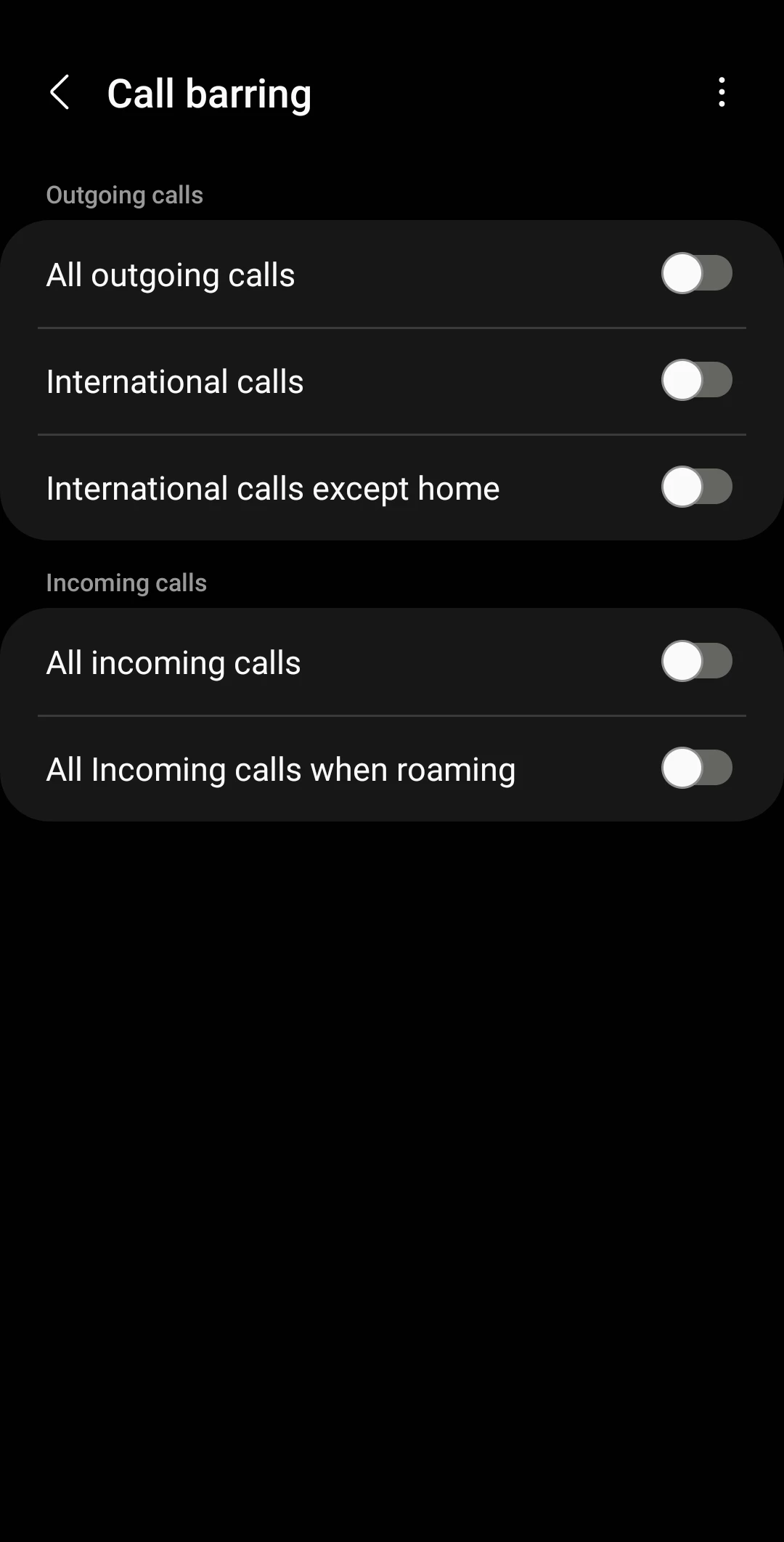Turn on International calls except home
Viewport: 784px width, 1542px height.
pos(695,487)
